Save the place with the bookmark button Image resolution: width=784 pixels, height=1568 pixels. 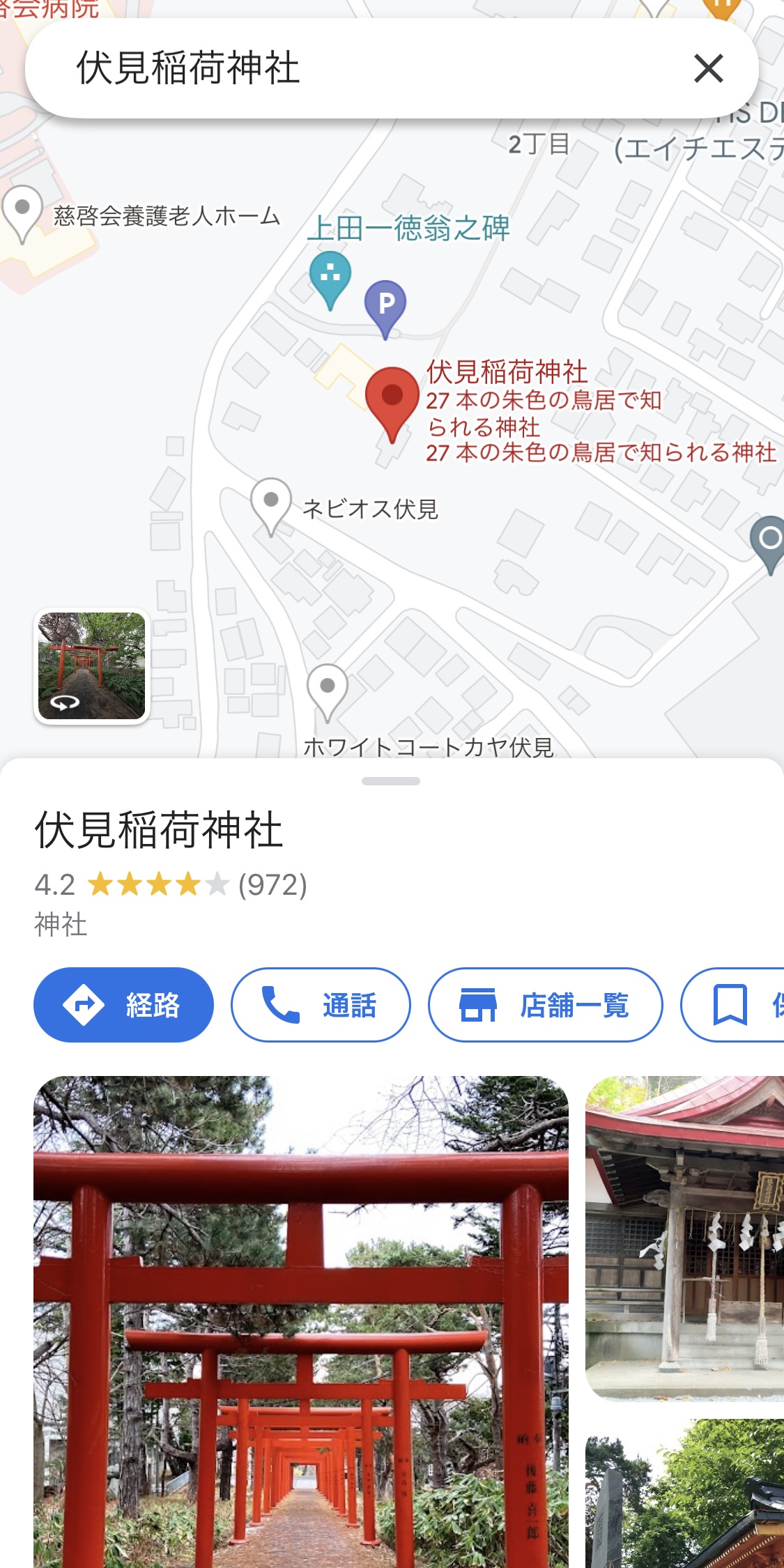click(x=732, y=1004)
